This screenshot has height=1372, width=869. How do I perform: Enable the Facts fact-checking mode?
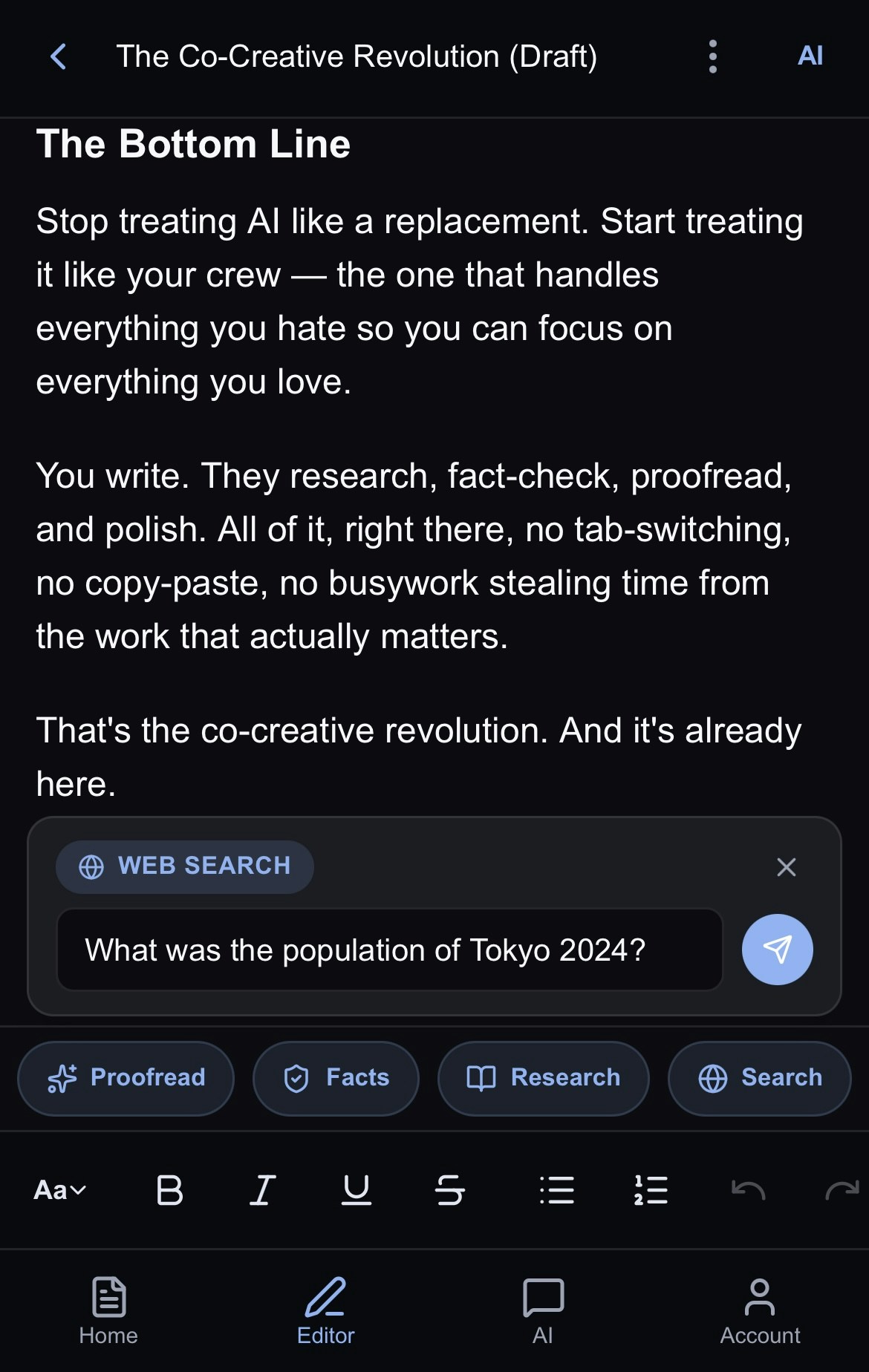click(335, 1078)
